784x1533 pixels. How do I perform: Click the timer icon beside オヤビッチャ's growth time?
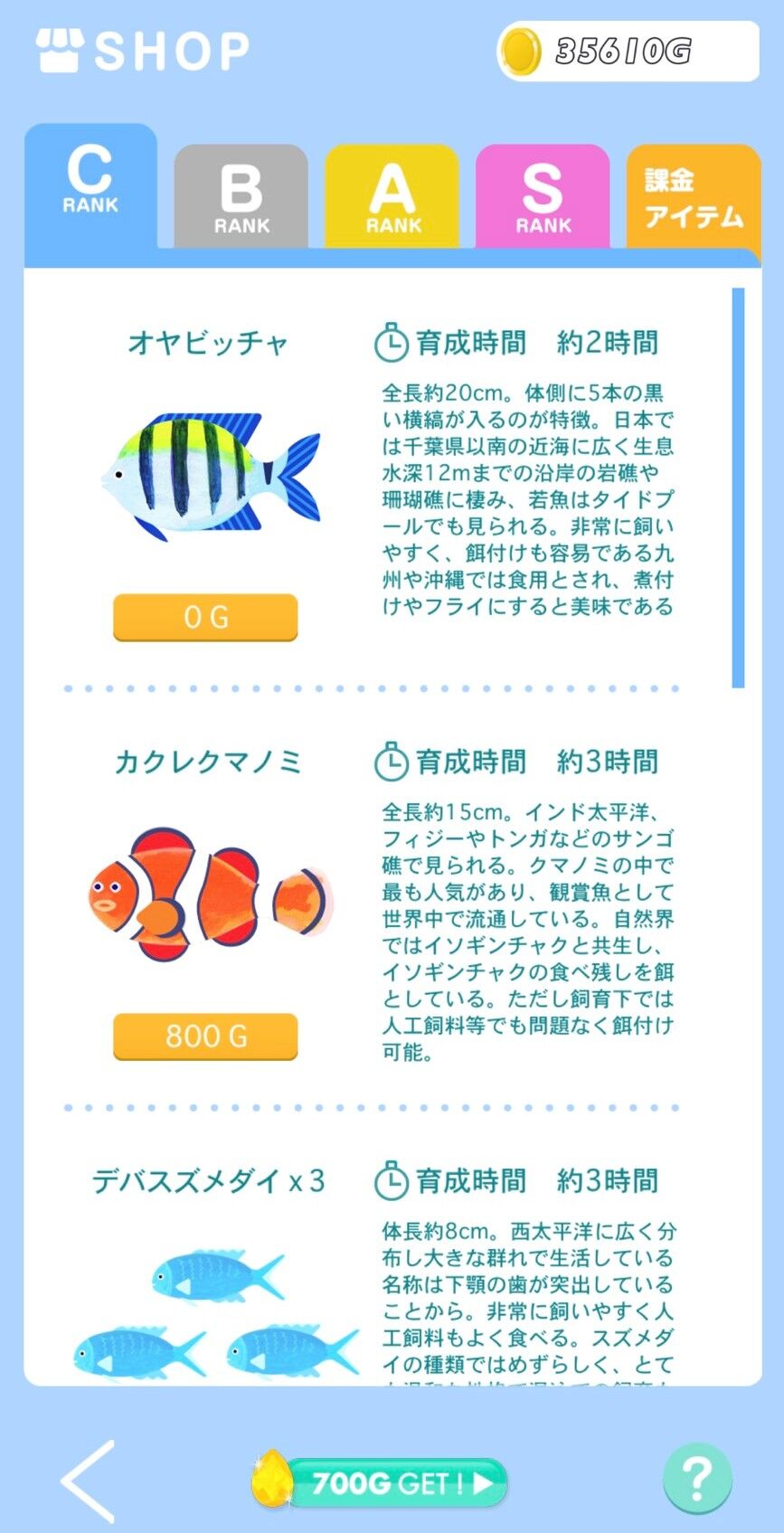pyautogui.click(x=391, y=343)
